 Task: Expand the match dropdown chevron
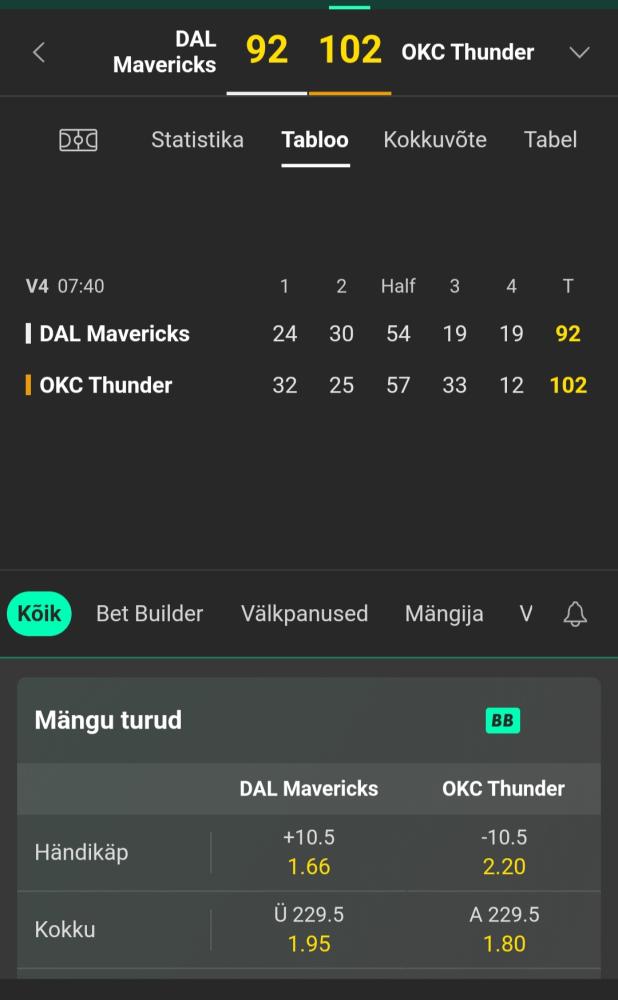pyautogui.click(x=579, y=52)
